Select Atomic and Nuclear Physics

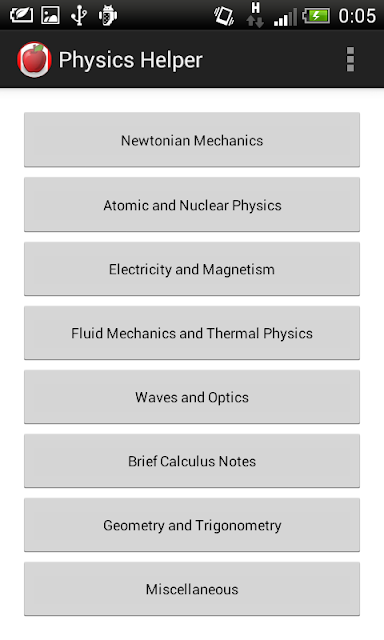click(192, 204)
